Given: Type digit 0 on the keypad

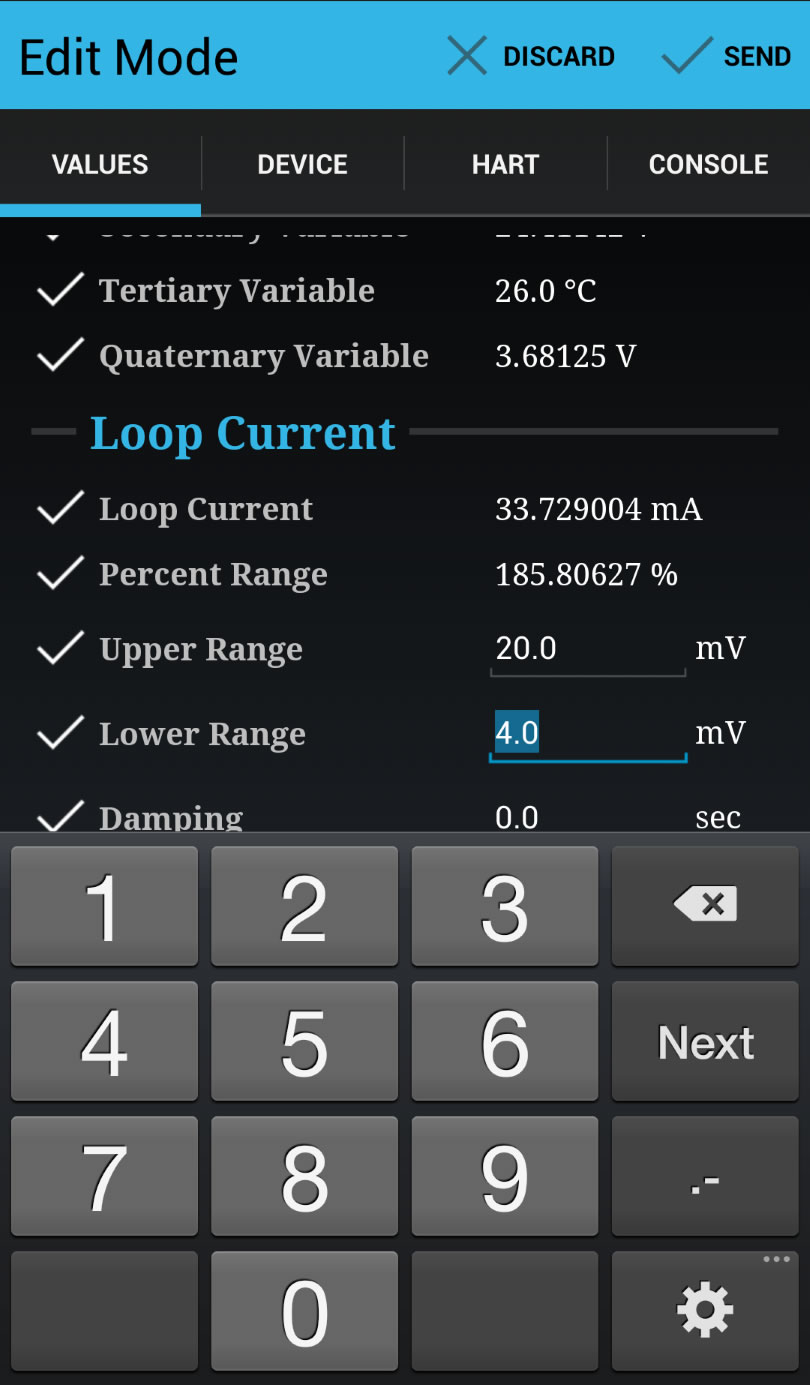Looking at the screenshot, I should [304, 1311].
